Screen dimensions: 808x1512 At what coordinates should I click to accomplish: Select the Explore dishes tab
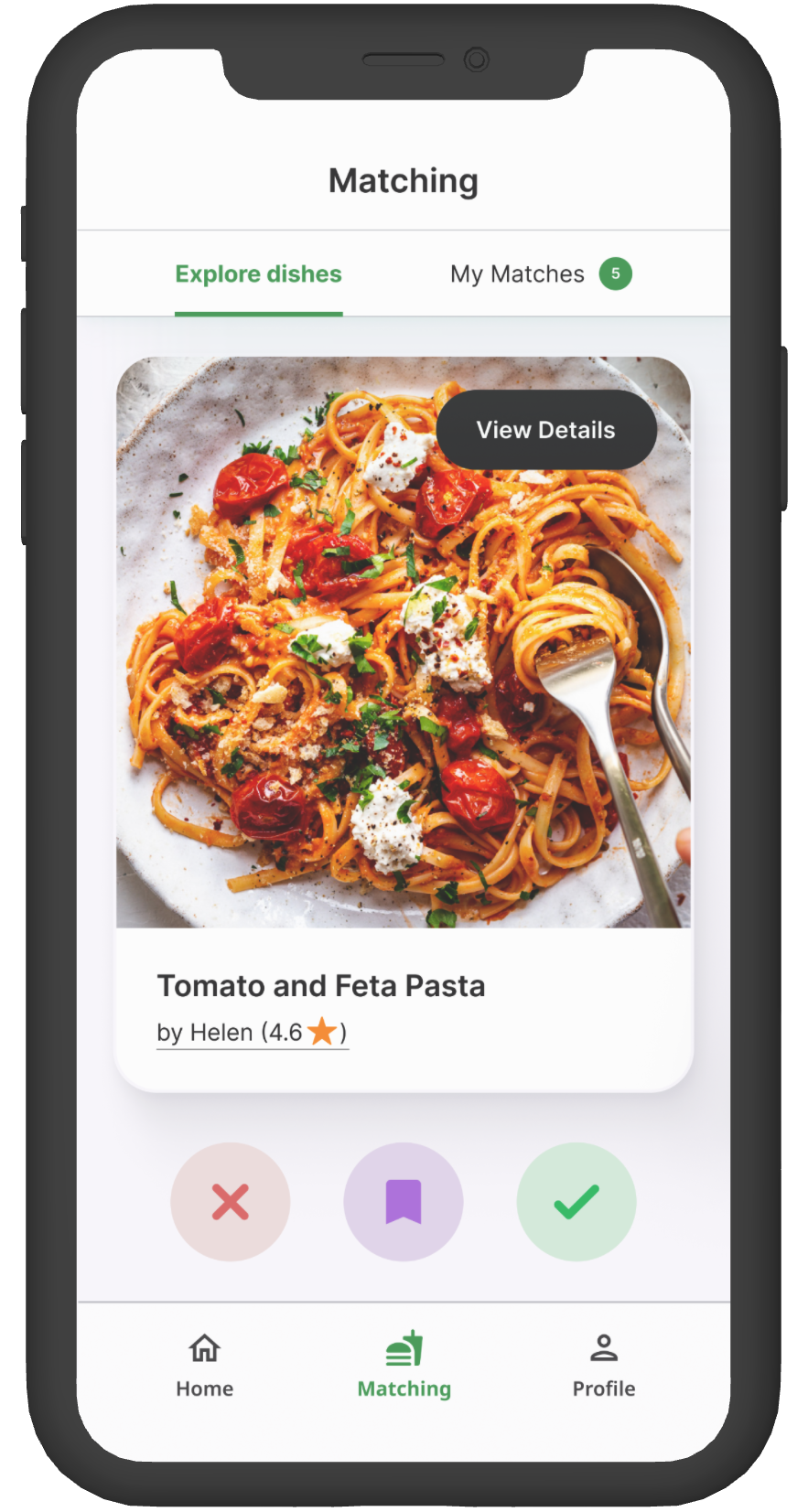(258, 274)
